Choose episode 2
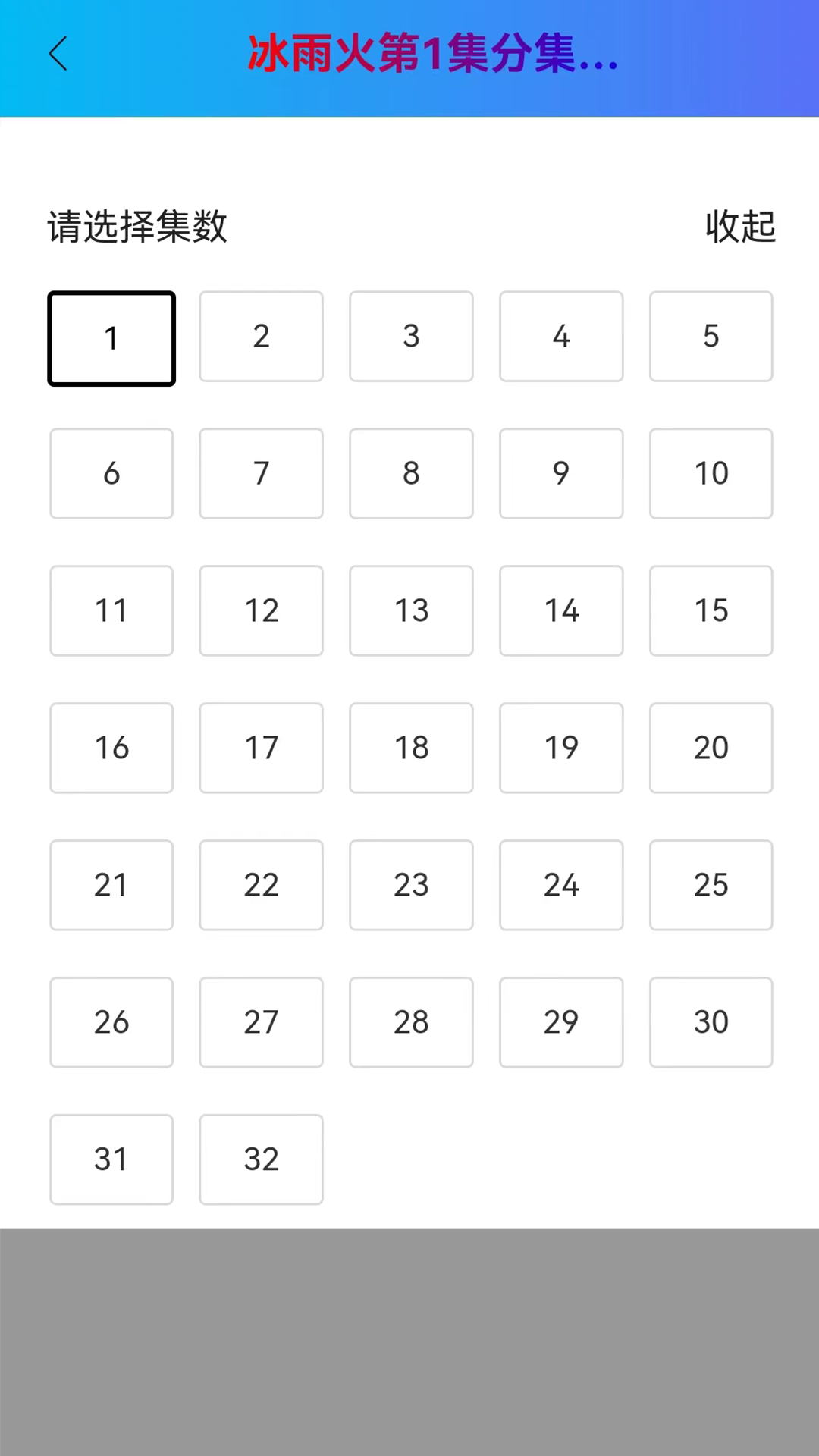The image size is (819, 1456). click(261, 337)
